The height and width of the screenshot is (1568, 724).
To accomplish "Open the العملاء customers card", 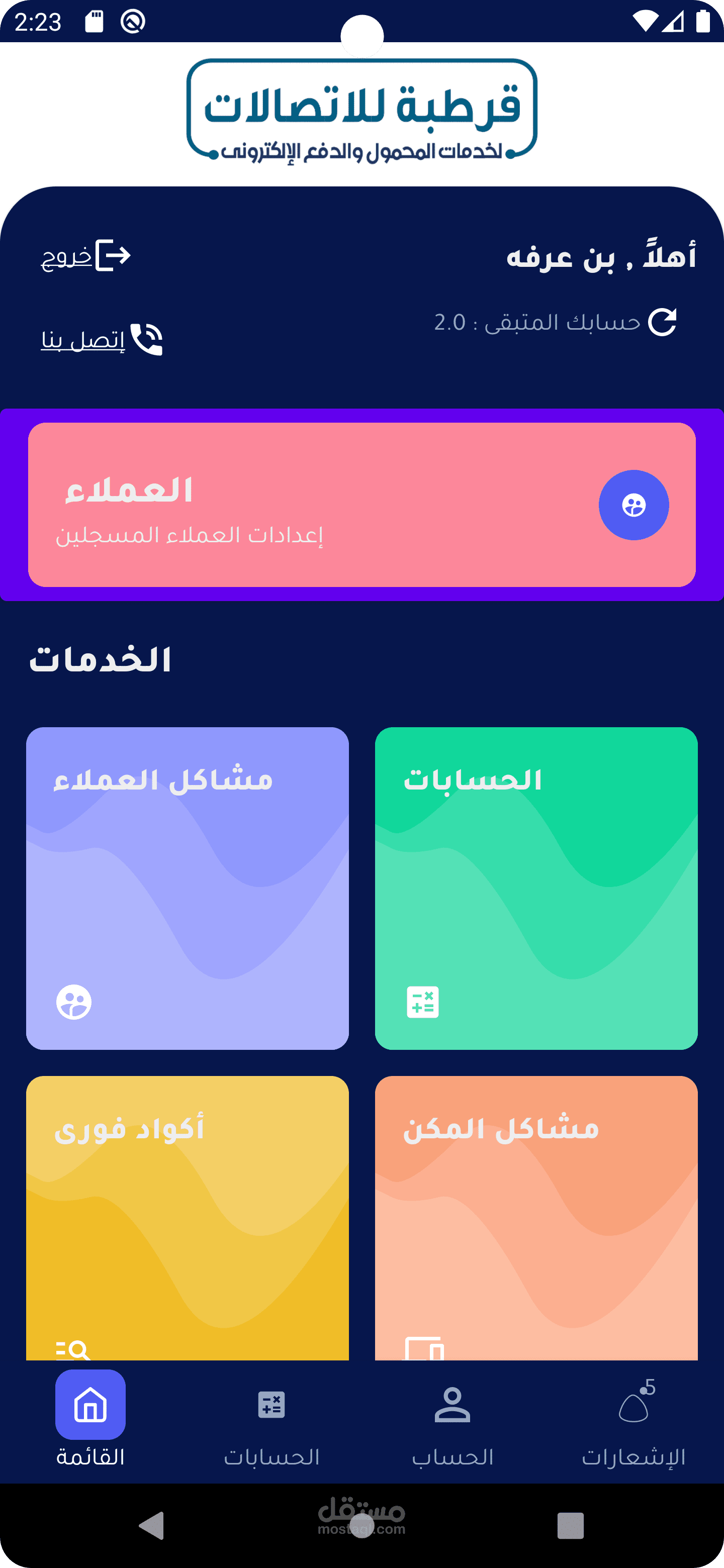I will pyautogui.click(x=361, y=505).
